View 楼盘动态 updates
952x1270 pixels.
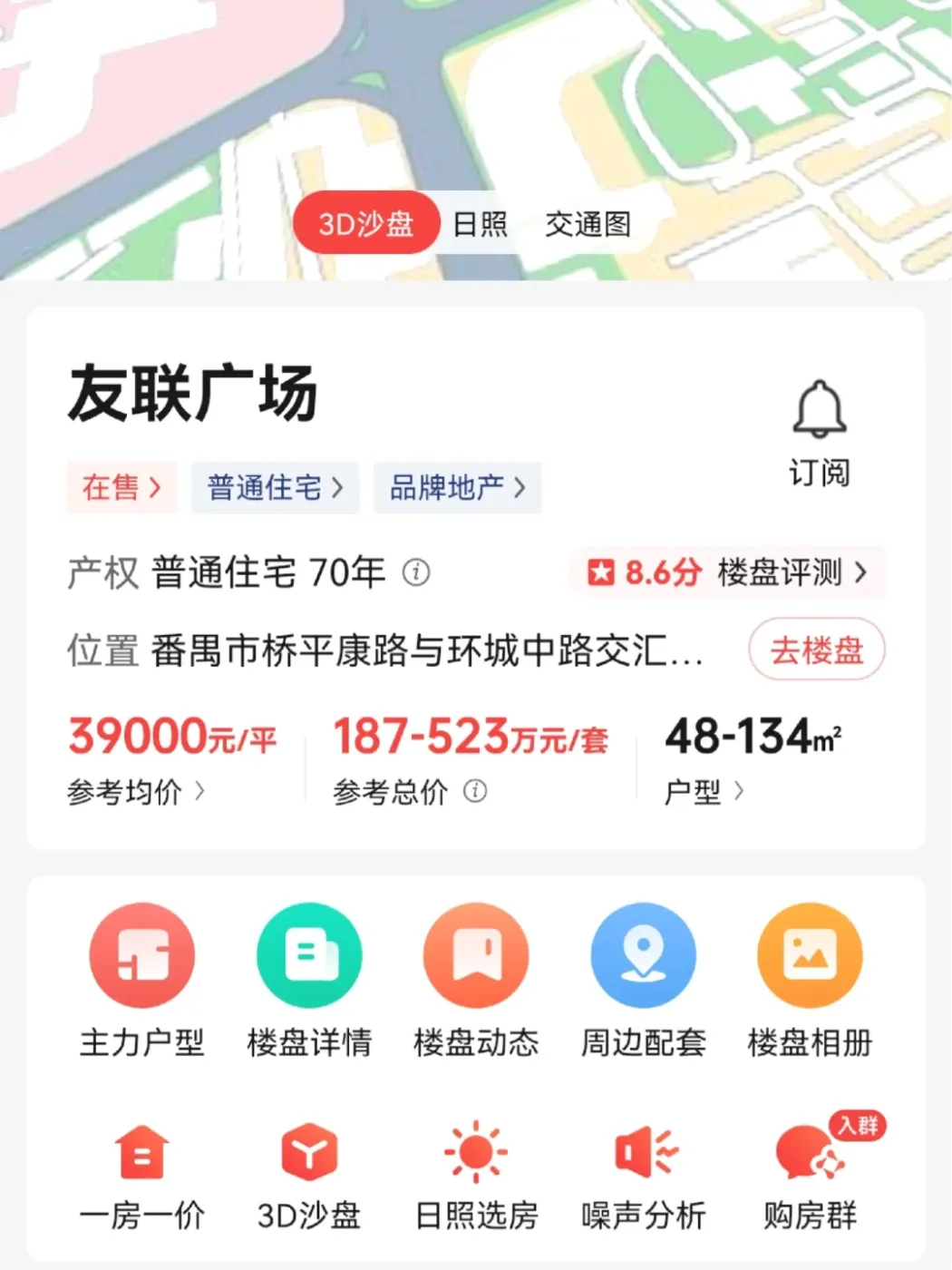(476, 980)
